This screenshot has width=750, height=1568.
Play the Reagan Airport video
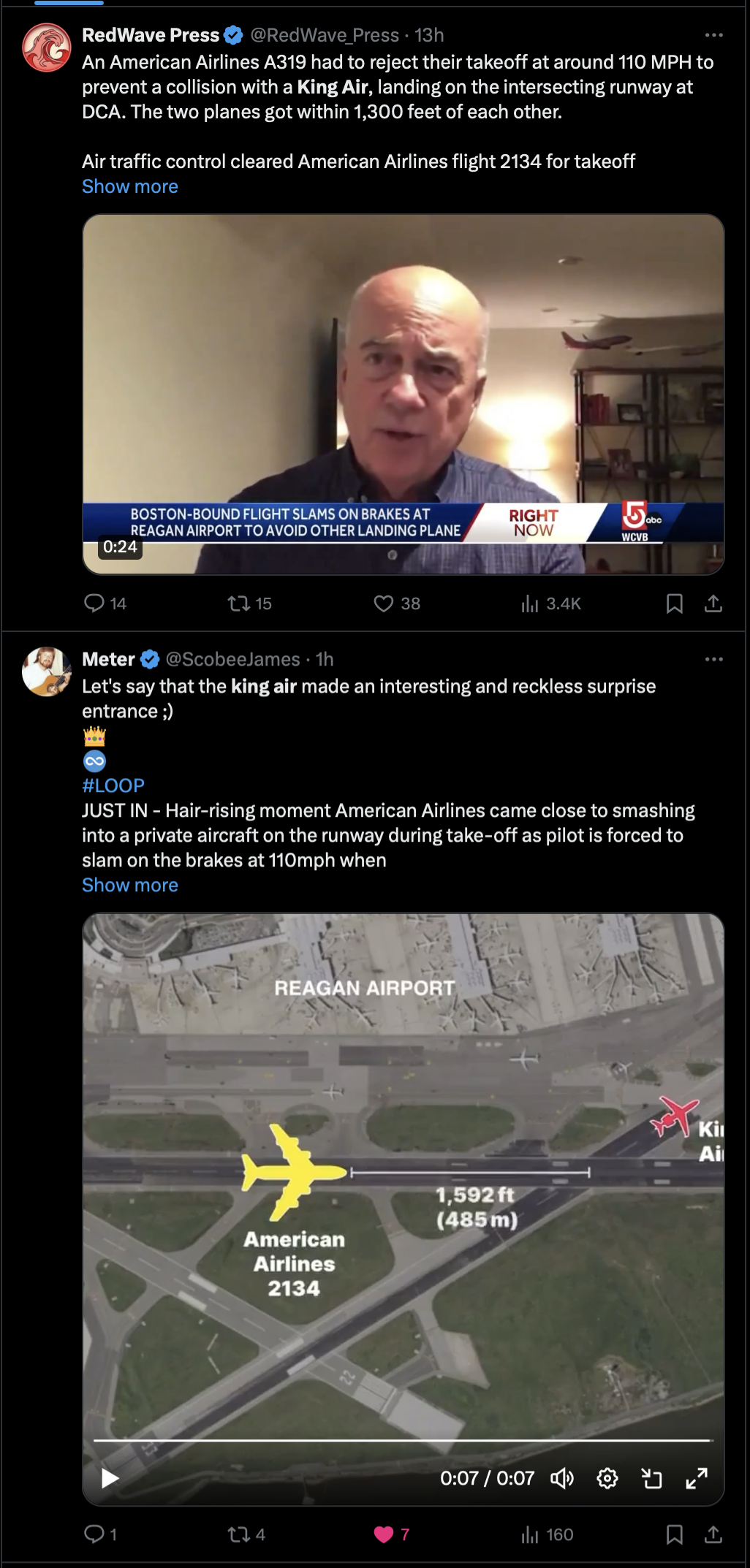point(110,1478)
